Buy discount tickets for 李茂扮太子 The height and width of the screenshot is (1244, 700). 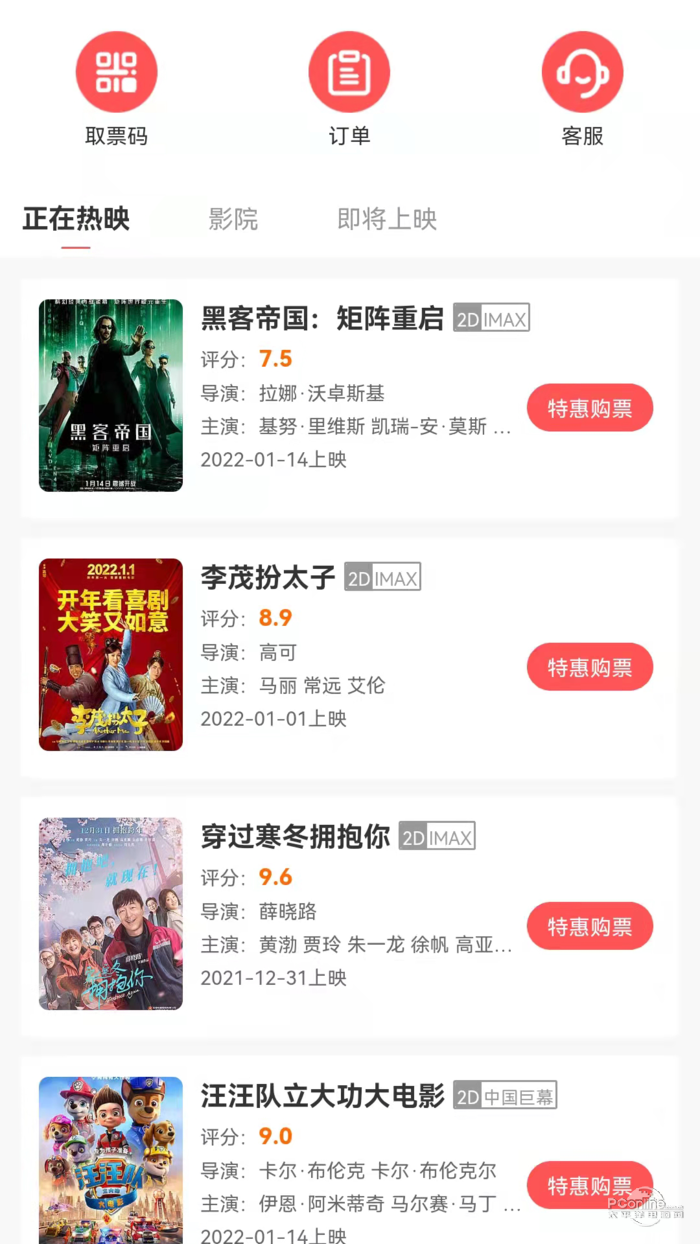pos(589,667)
